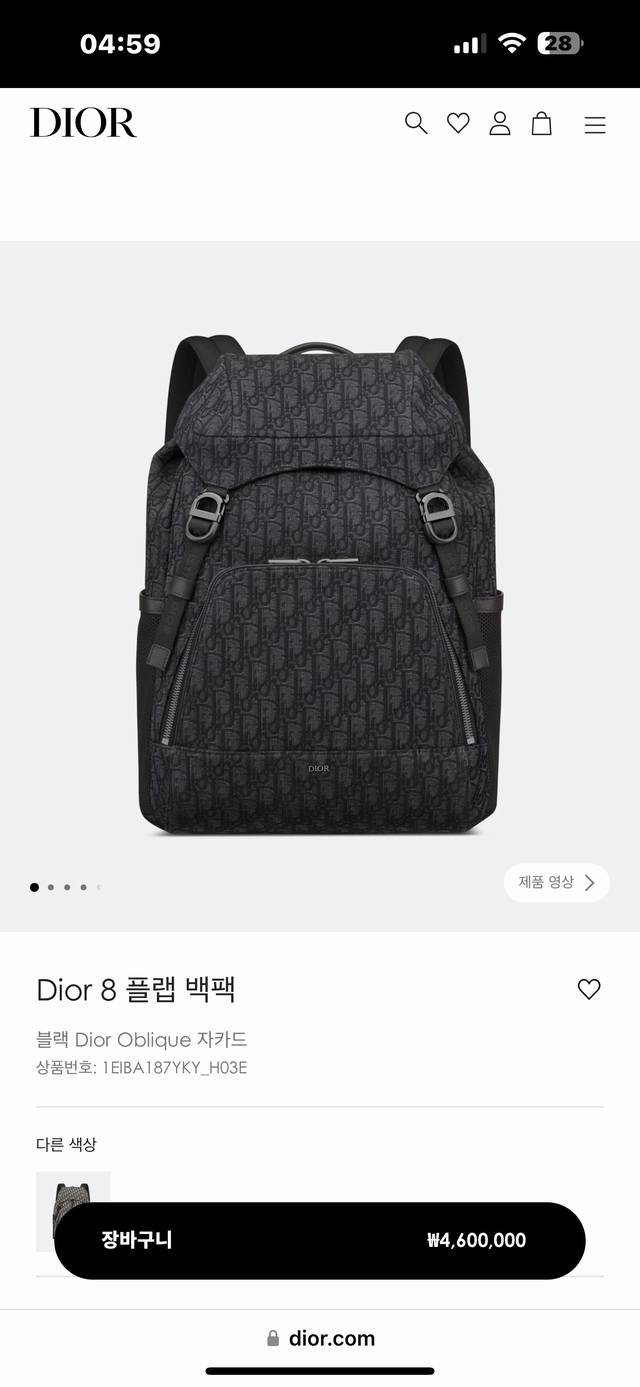Add Dior 8 플랩 백팩 to wishlist
The height and width of the screenshot is (1387, 640).
click(x=589, y=989)
